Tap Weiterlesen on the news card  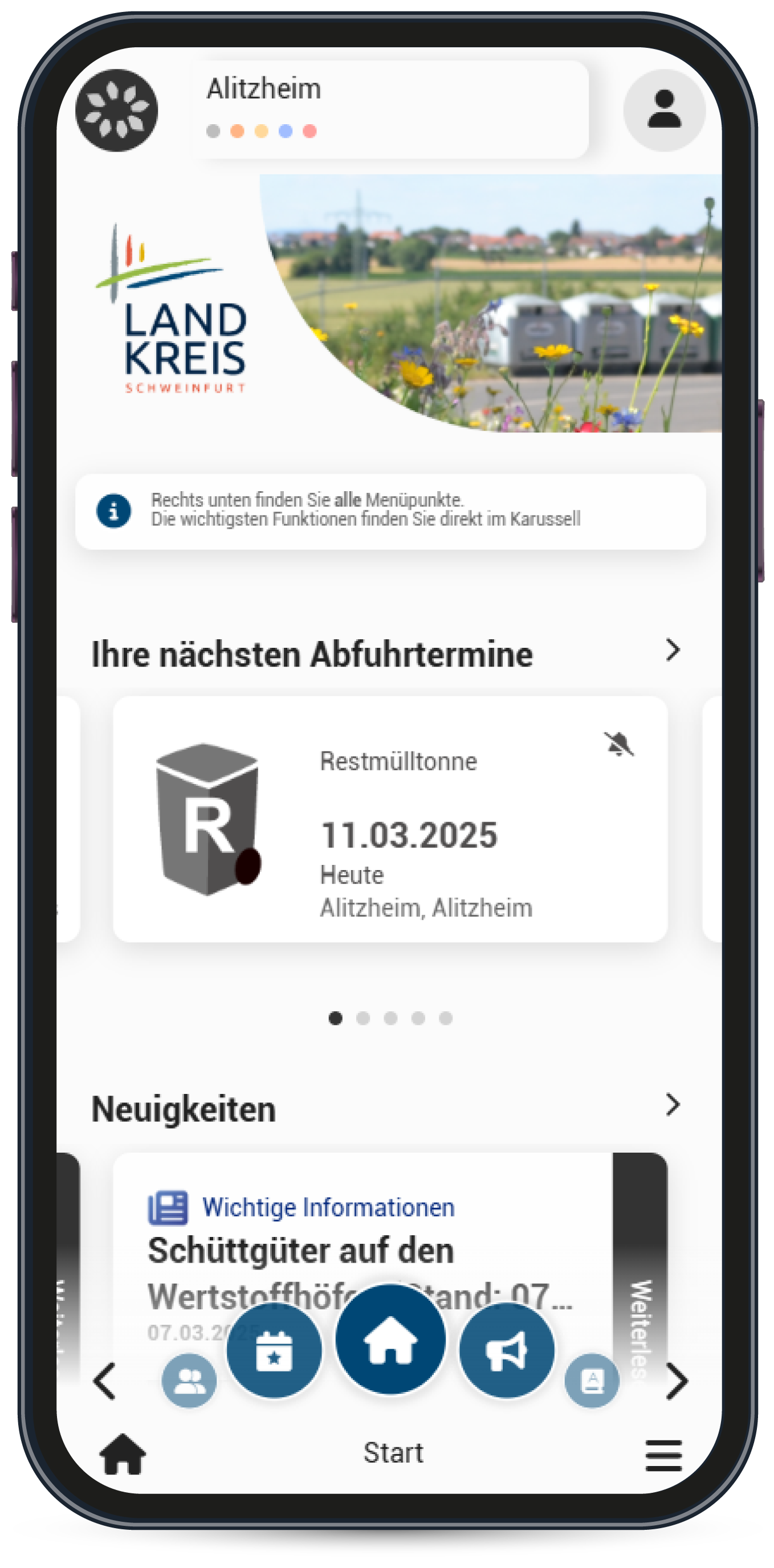640,1327
